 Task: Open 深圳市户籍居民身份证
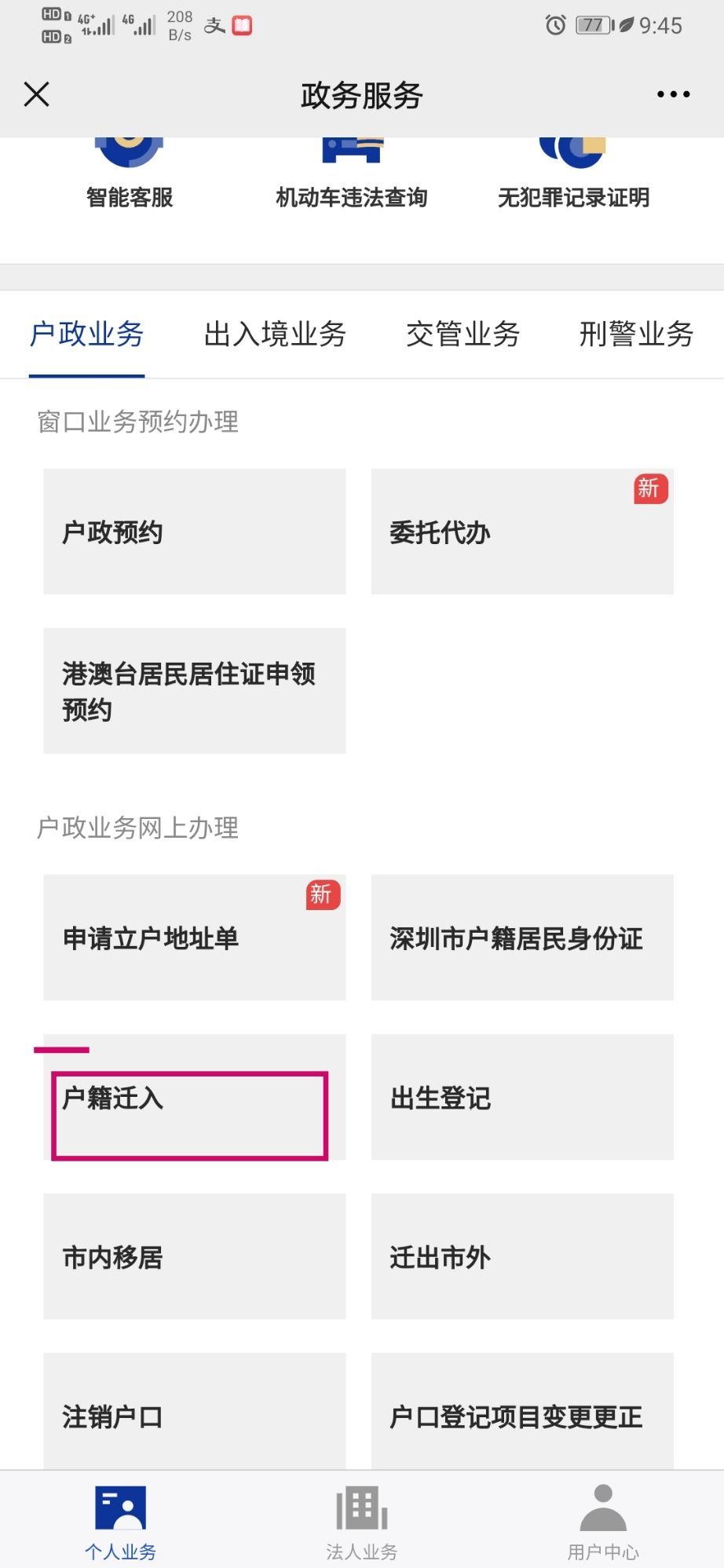tap(522, 938)
